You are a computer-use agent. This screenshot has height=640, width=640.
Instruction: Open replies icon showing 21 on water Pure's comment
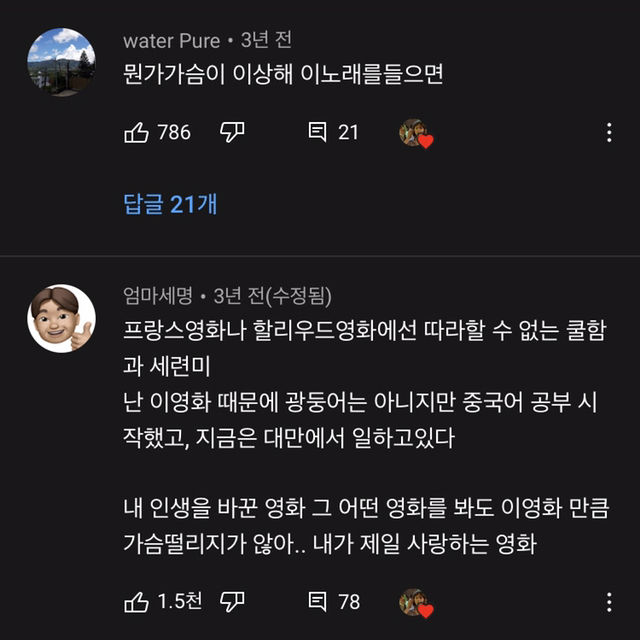coord(317,133)
